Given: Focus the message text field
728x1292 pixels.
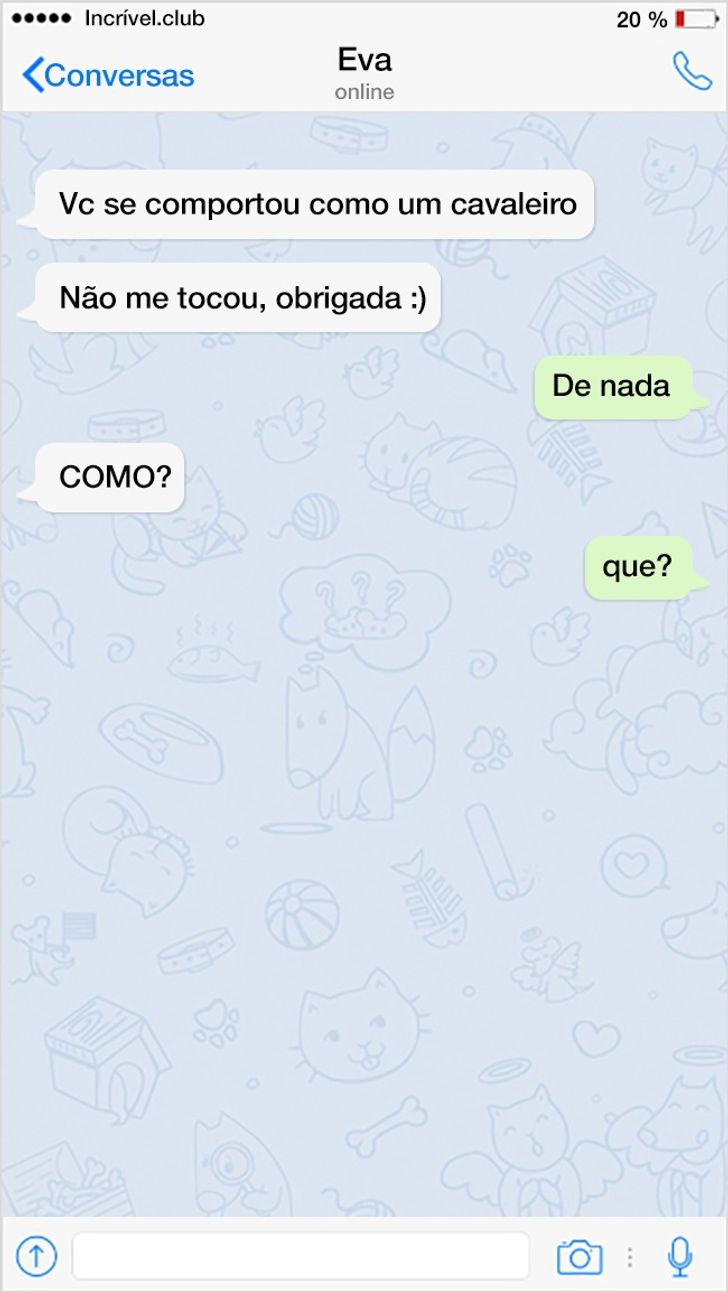Looking at the screenshot, I should 300,1256.
